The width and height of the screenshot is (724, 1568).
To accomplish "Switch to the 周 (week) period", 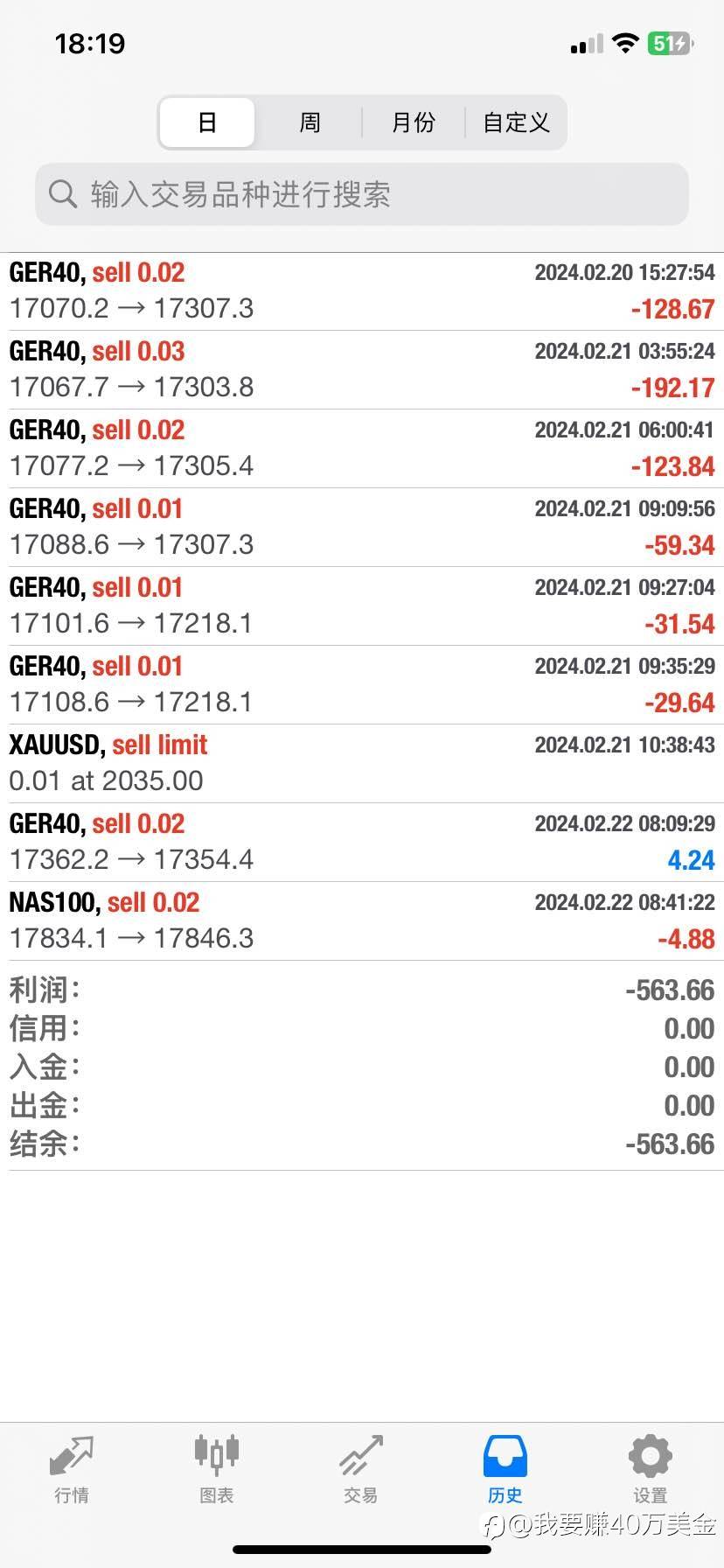I will [x=310, y=122].
